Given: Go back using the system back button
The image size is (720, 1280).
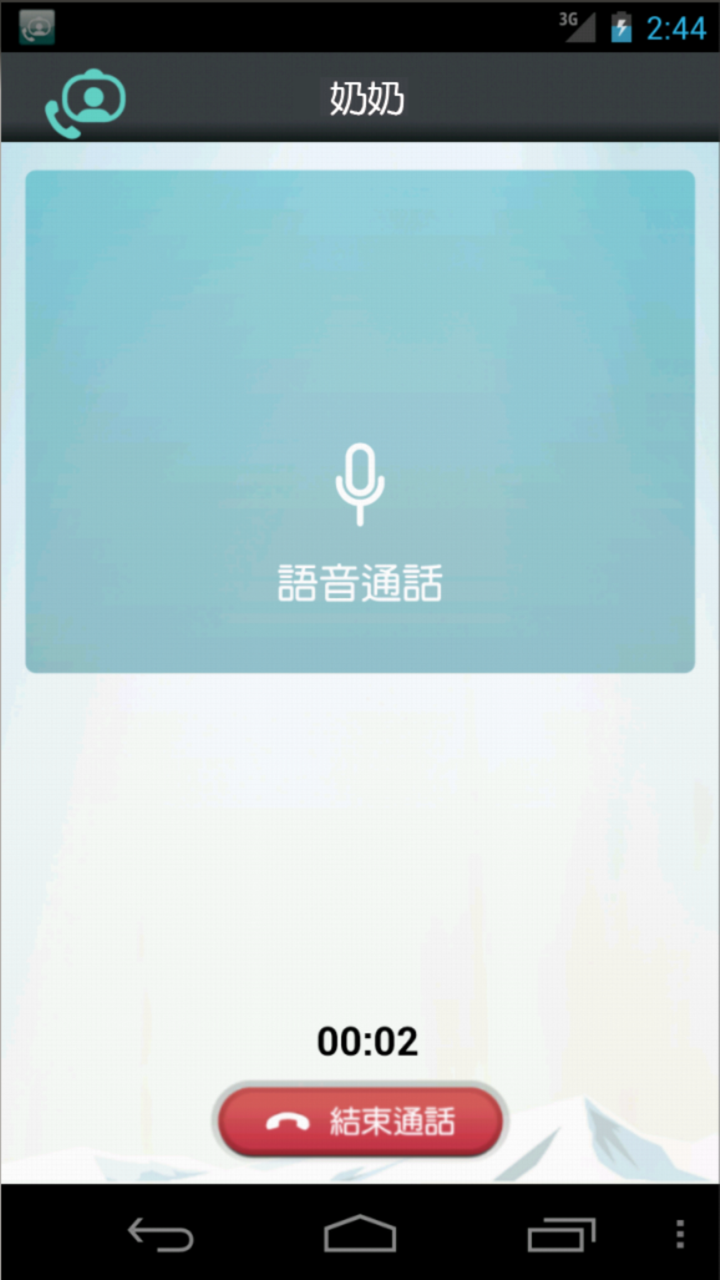Looking at the screenshot, I should (160, 1235).
